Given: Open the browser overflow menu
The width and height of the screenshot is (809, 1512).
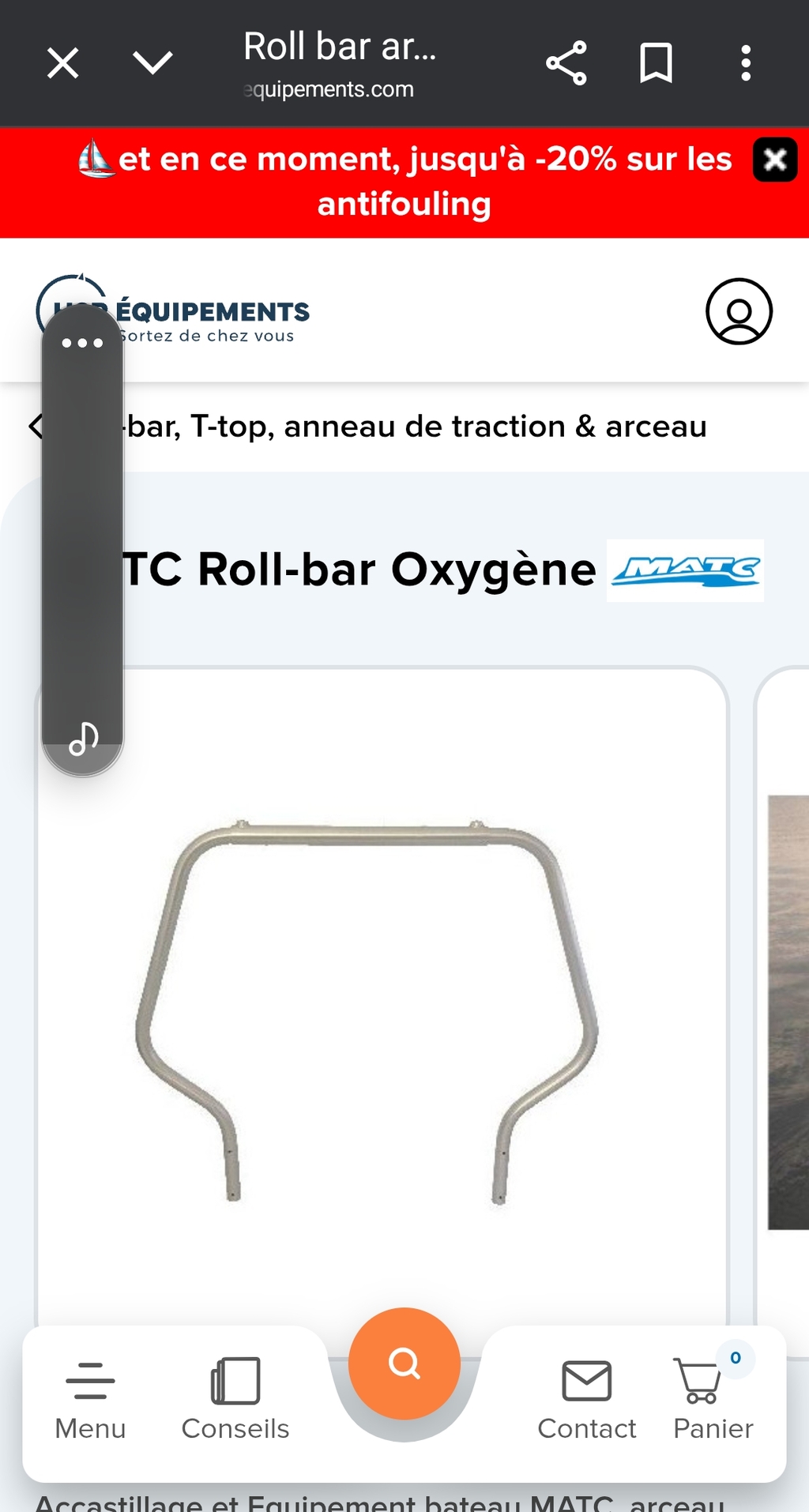Looking at the screenshot, I should 745,63.
